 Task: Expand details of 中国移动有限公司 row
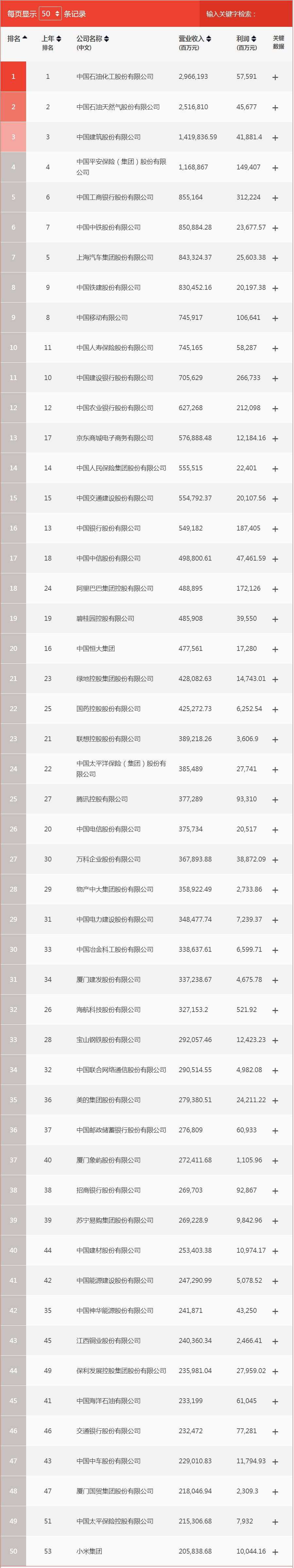pos(275,318)
